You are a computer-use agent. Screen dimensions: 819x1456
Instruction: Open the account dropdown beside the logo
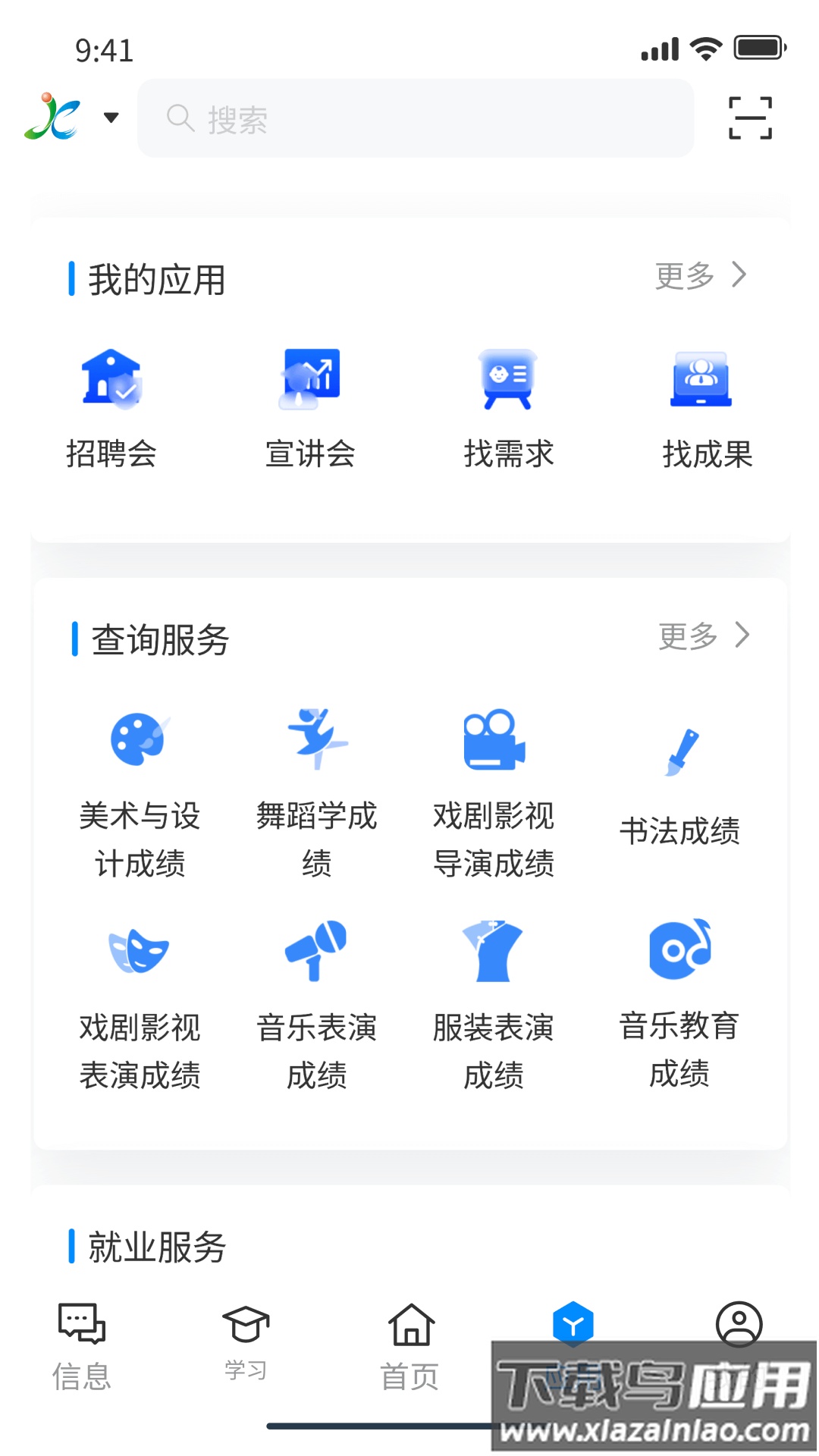pyautogui.click(x=111, y=118)
